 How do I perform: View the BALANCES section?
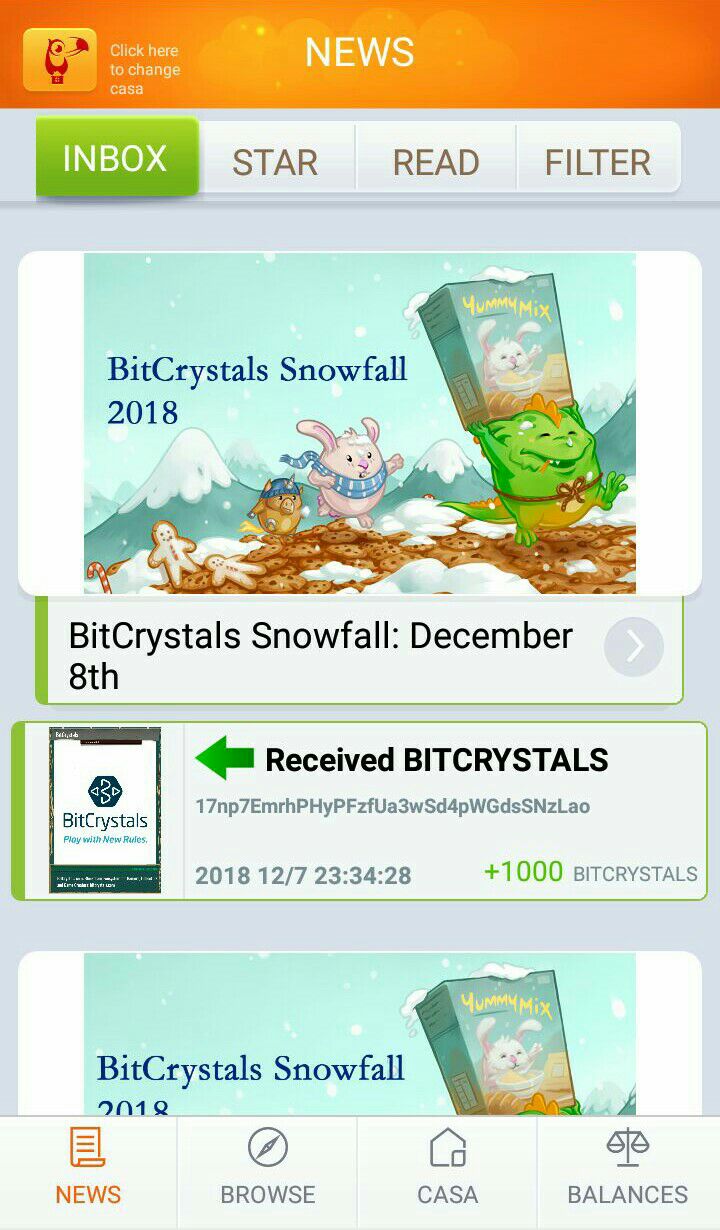628,1172
